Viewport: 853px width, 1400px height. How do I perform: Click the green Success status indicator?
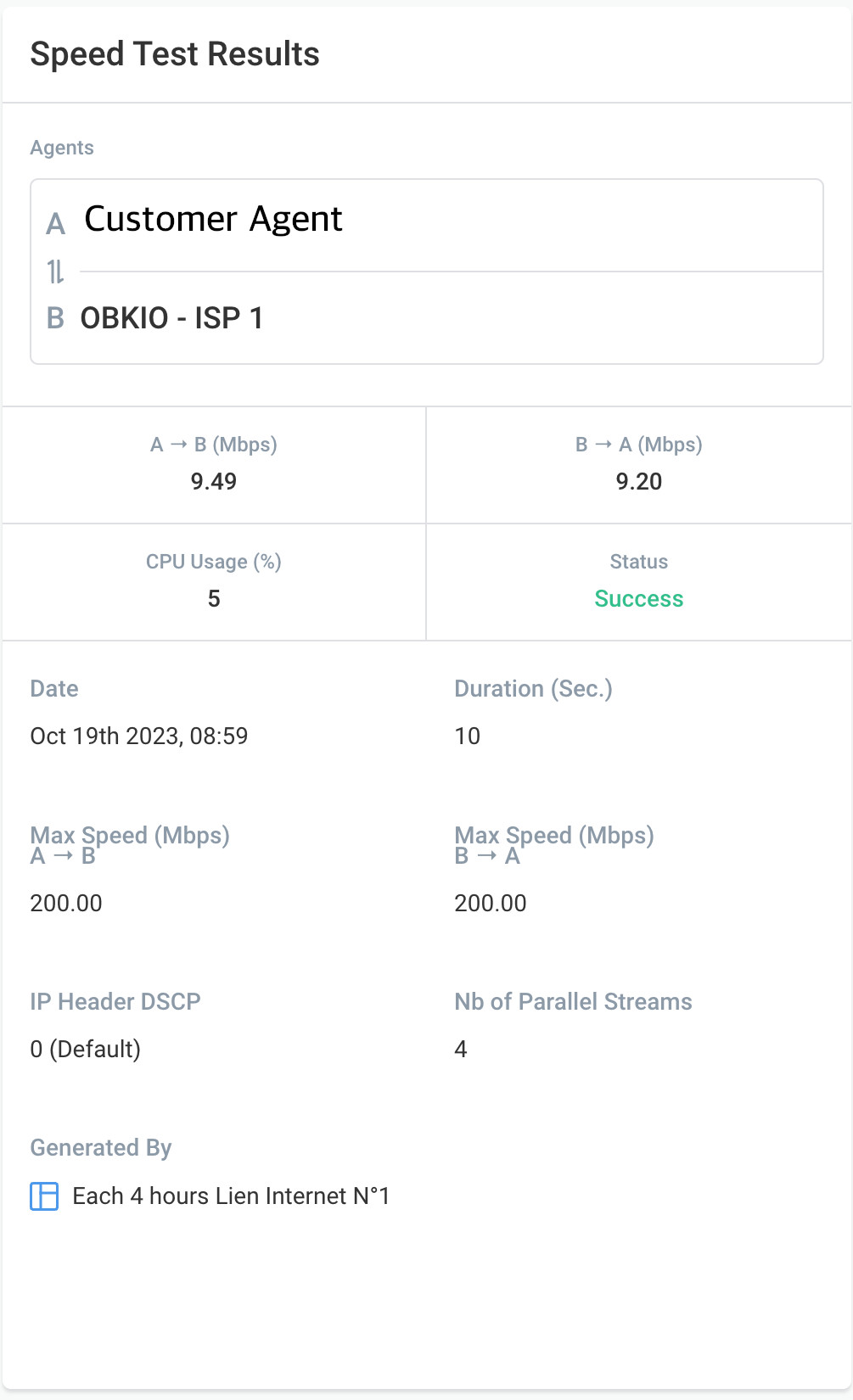639,598
